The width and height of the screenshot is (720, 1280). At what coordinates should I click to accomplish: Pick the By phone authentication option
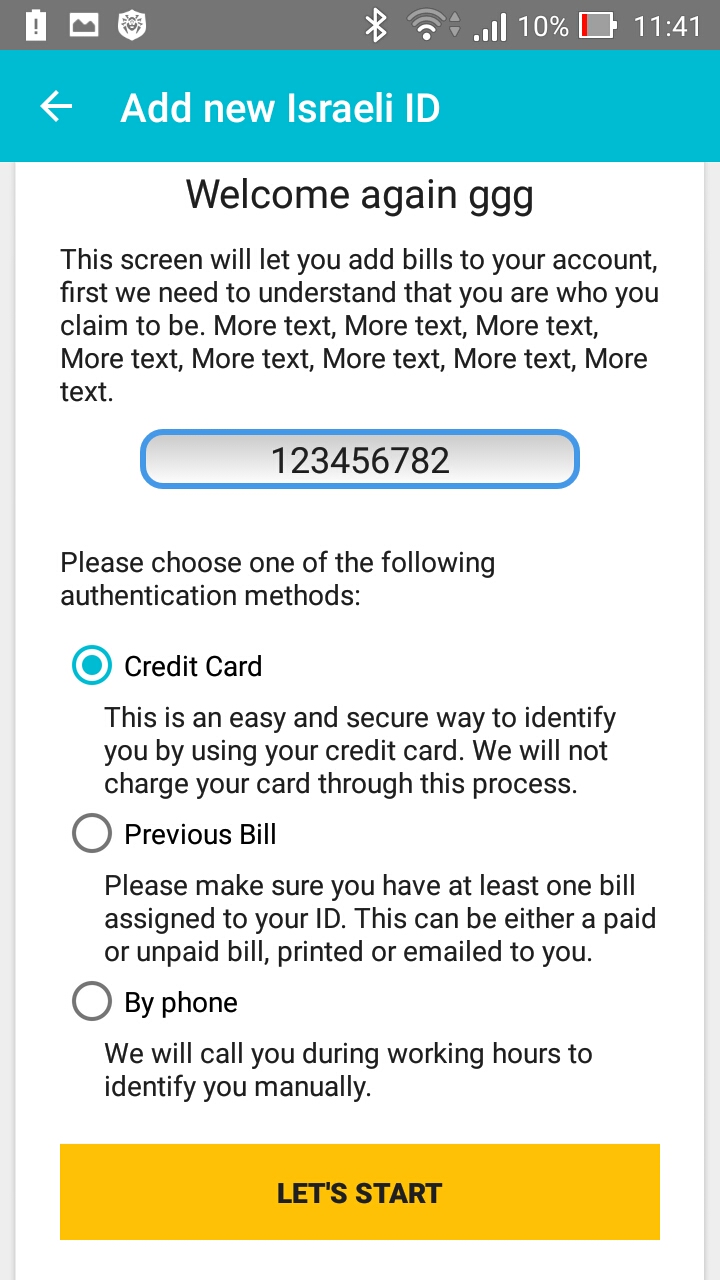[155, 1002]
